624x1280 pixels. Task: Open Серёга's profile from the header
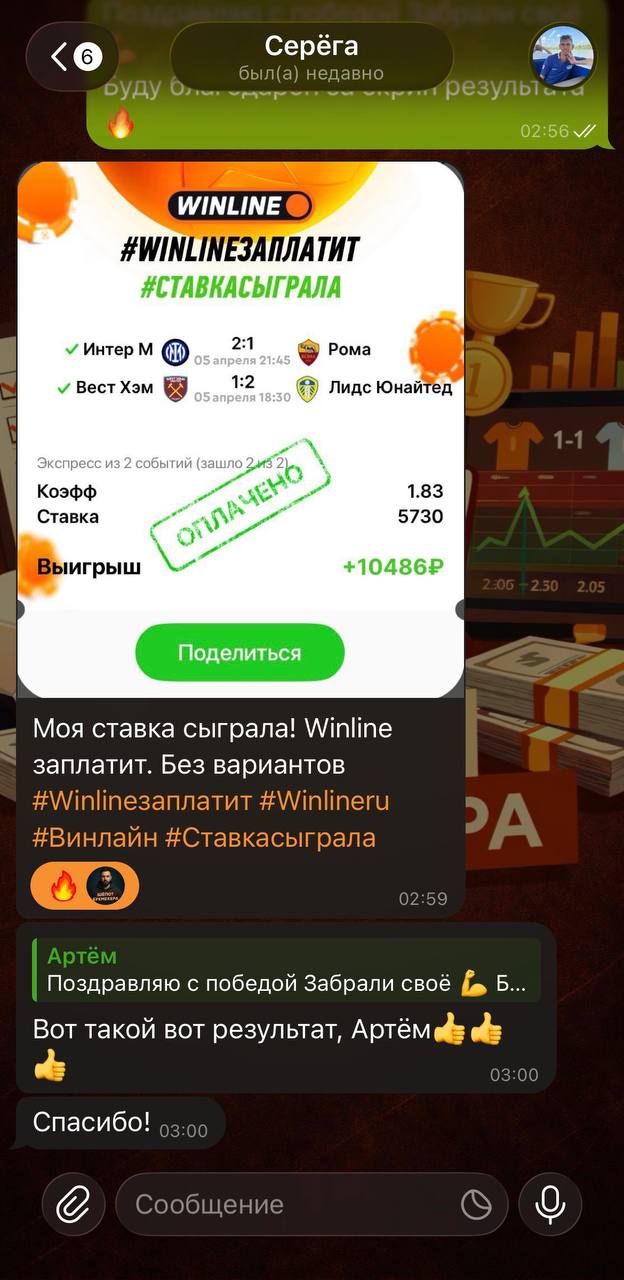(x=311, y=57)
